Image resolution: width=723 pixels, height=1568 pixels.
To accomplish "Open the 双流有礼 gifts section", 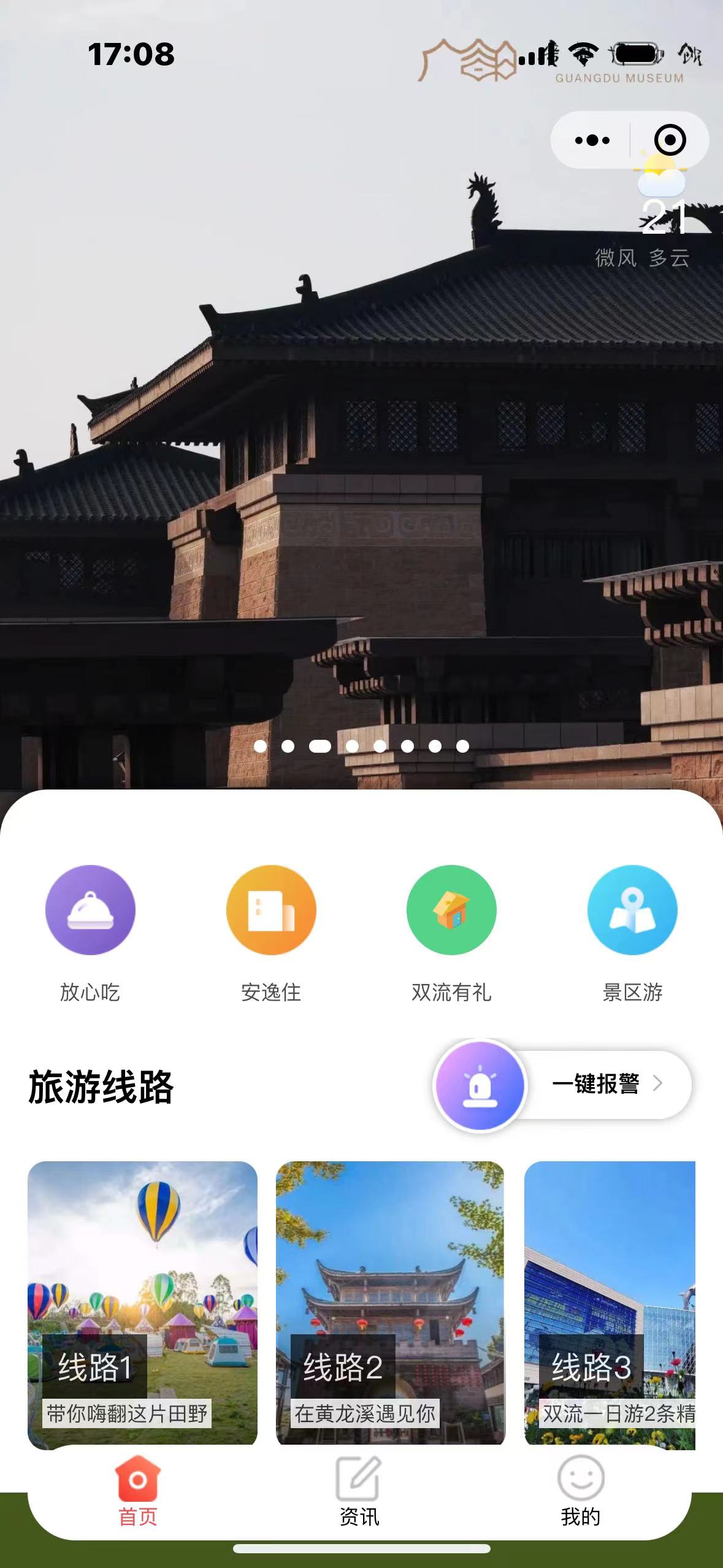I will point(451,910).
